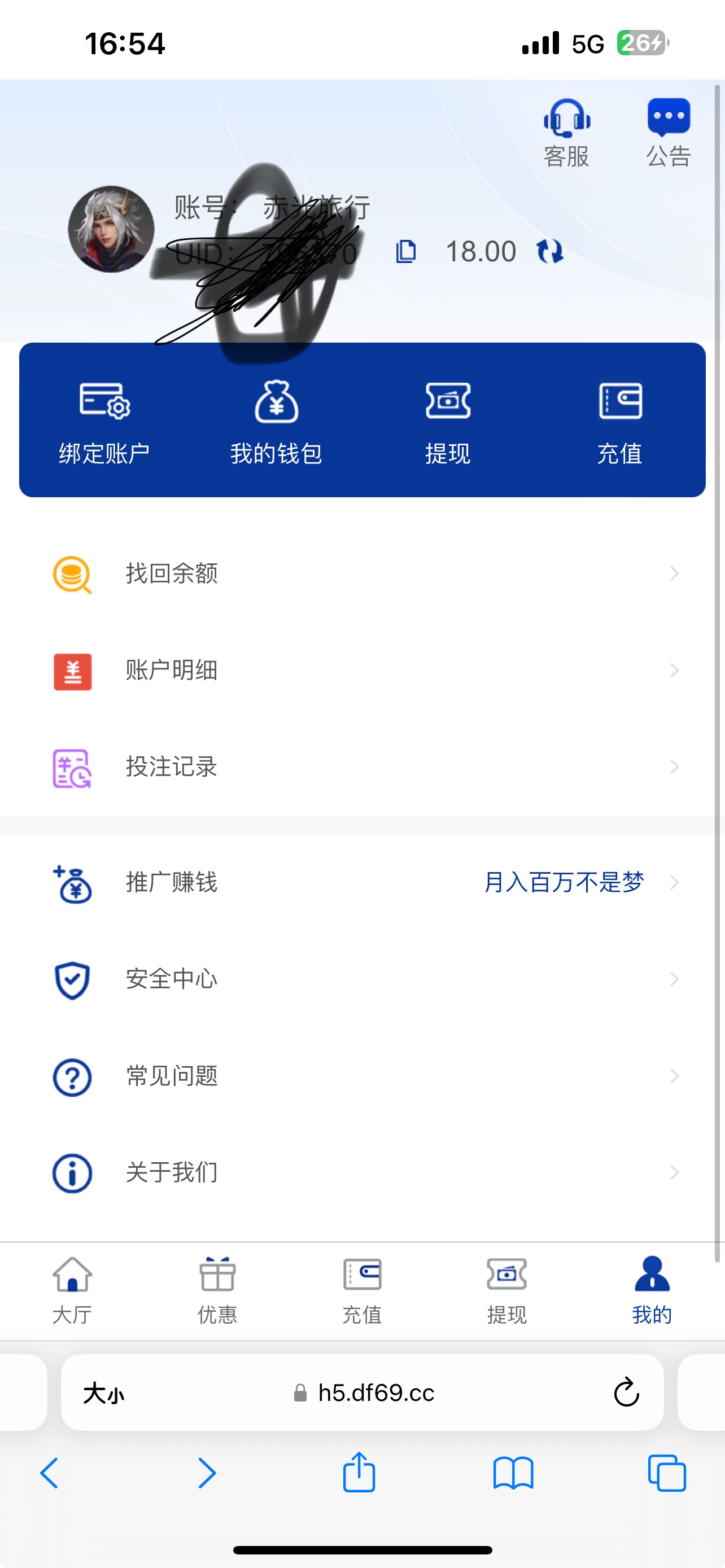Open 客服 customer service
Image resolution: width=725 pixels, height=1568 pixels.
(567, 132)
